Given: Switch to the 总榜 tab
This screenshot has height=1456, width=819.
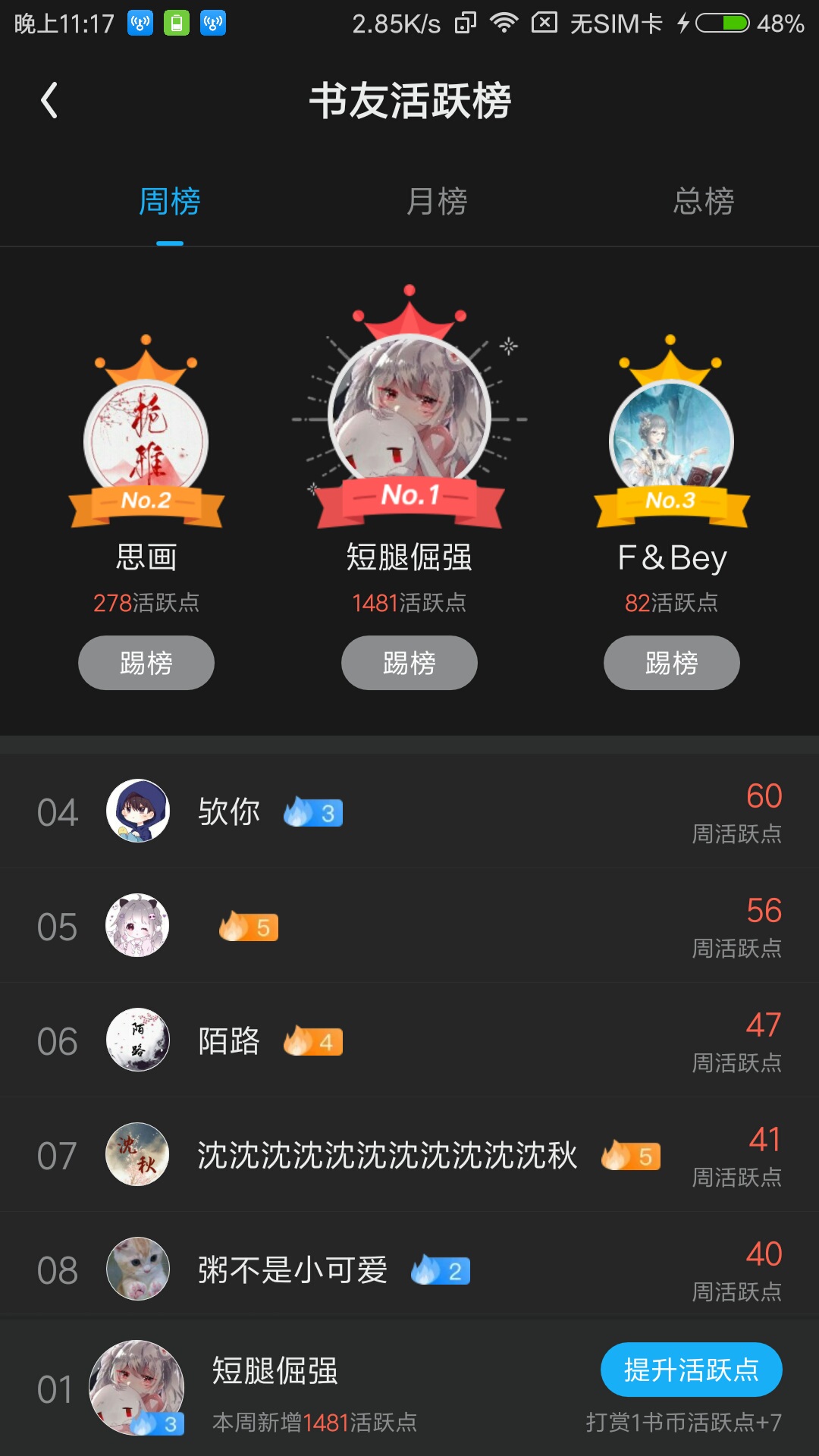Looking at the screenshot, I should [x=704, y=201].
